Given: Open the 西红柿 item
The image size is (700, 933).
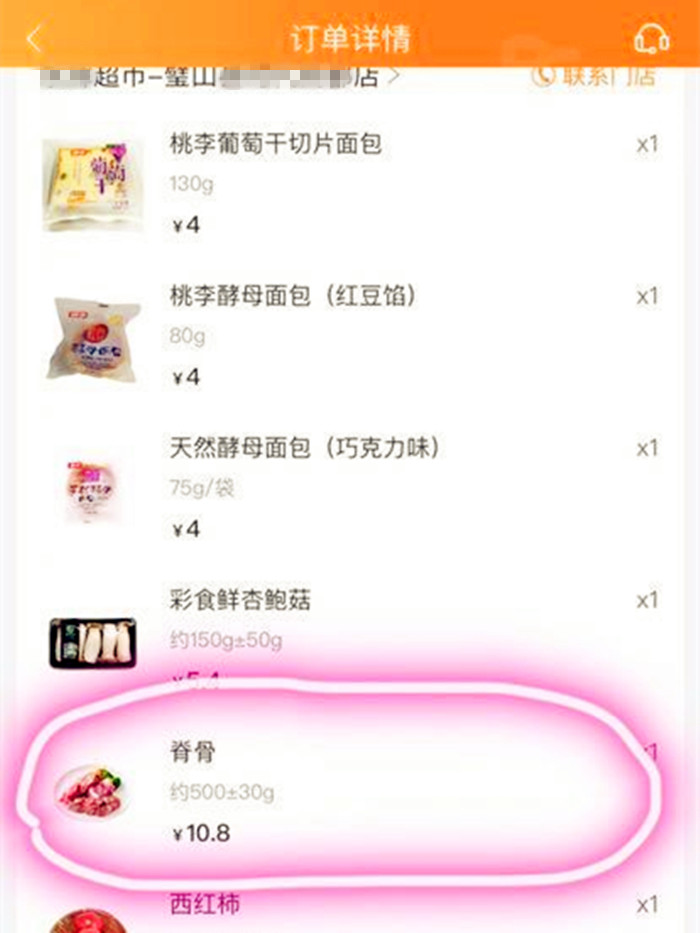Looking at the screenshot, I should pos(204,904).
